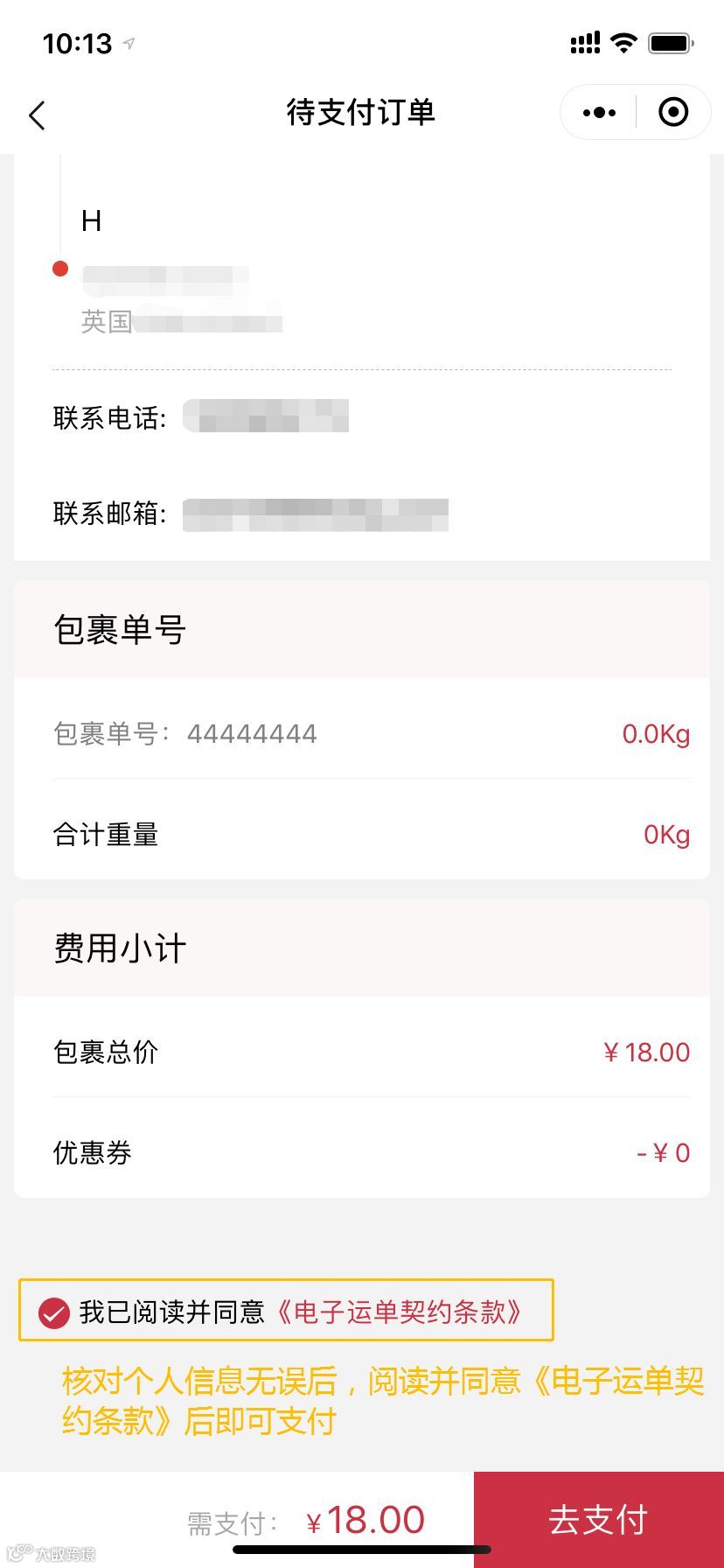
Task: Open the 《电子运单契约条款》 link
Action: 400,1312
